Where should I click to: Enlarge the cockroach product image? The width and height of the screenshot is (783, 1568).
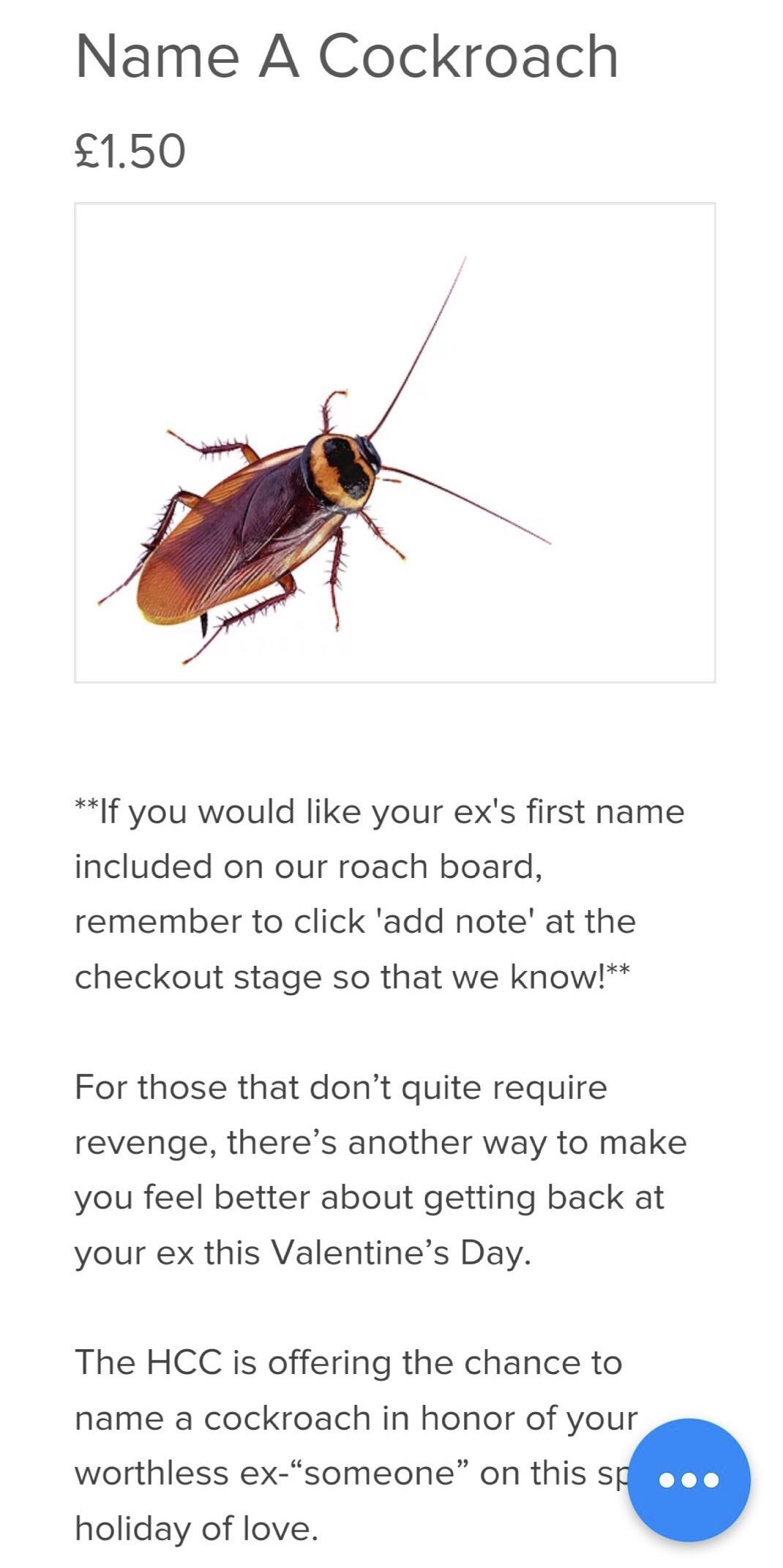point(394,443)
